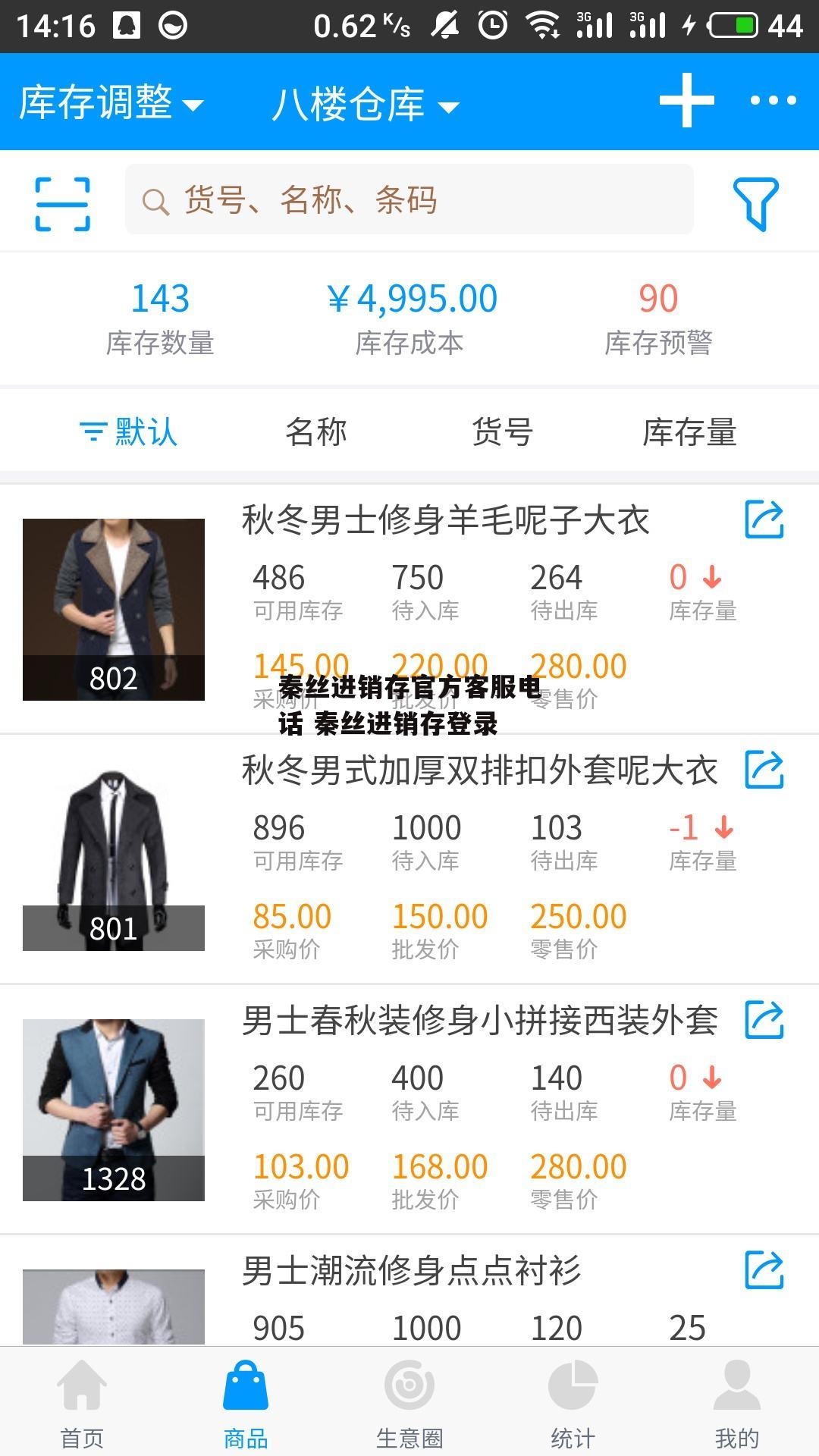Open product thumbnail numbered 1328
Image resolution: width=819 pixels, height=1456 pixels.
114,1109
